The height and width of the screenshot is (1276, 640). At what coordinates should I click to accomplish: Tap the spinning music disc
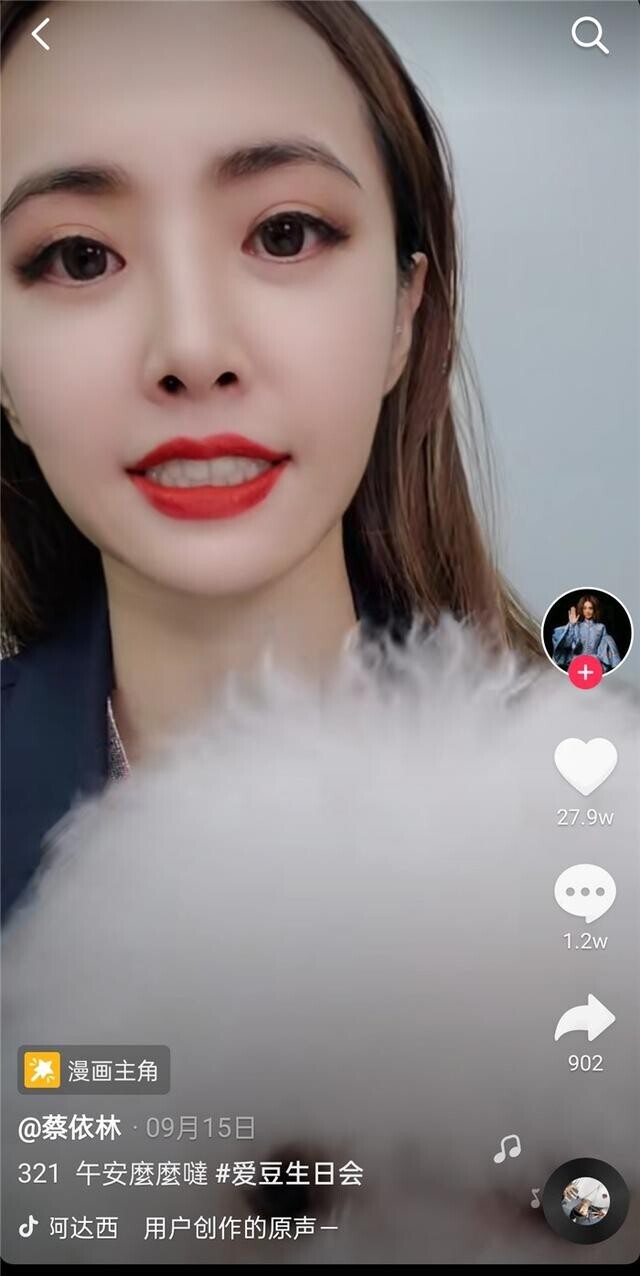click(586, 1200)
